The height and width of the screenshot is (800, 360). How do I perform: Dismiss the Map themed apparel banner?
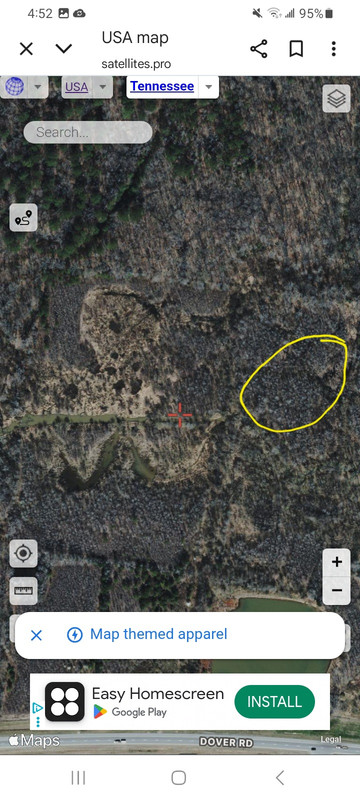(36, 635)
